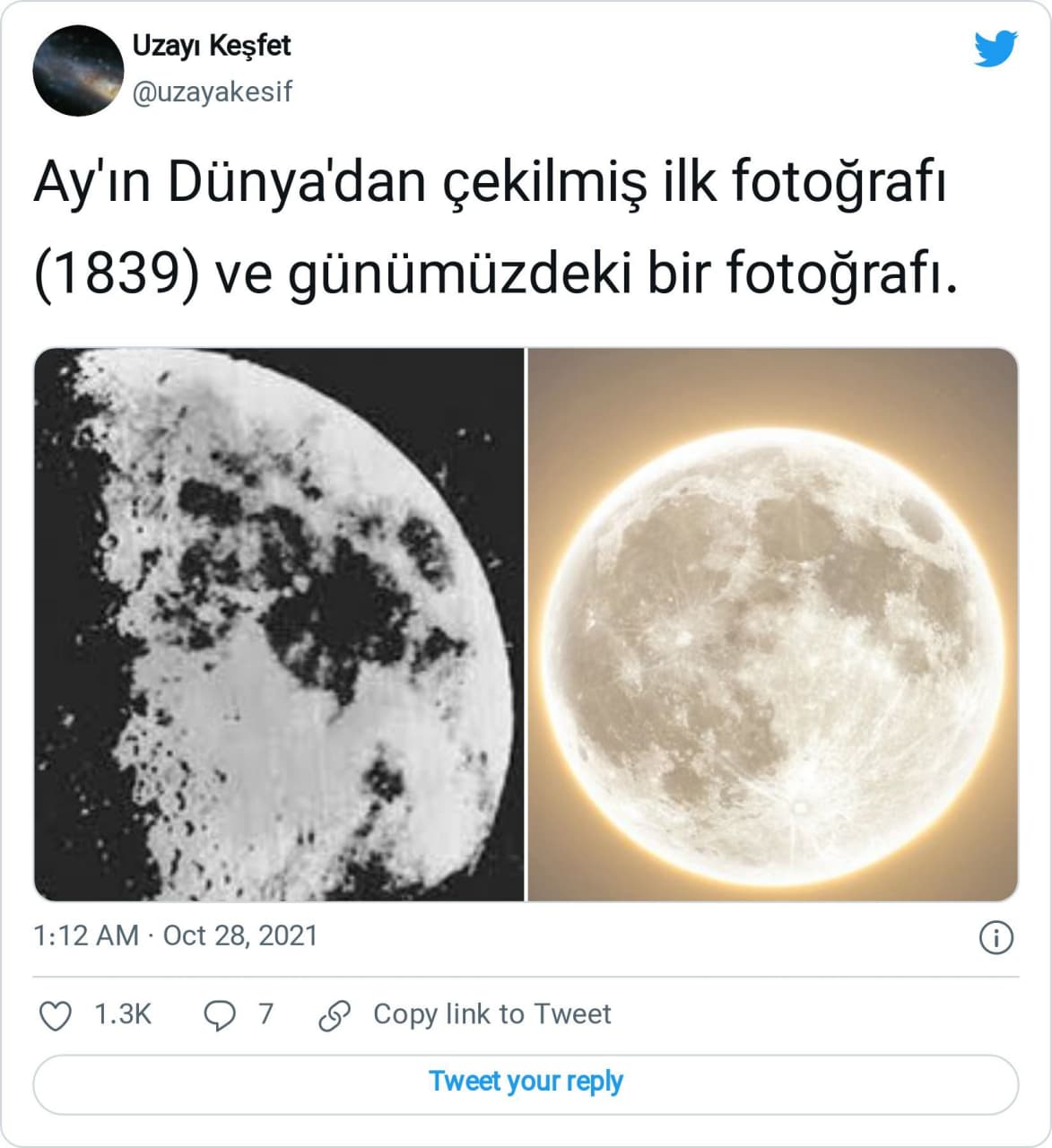Tap Tweet your reply button
Image resolution: width=1052 pixels, height=1148 pixels.
coord(526,1083)
